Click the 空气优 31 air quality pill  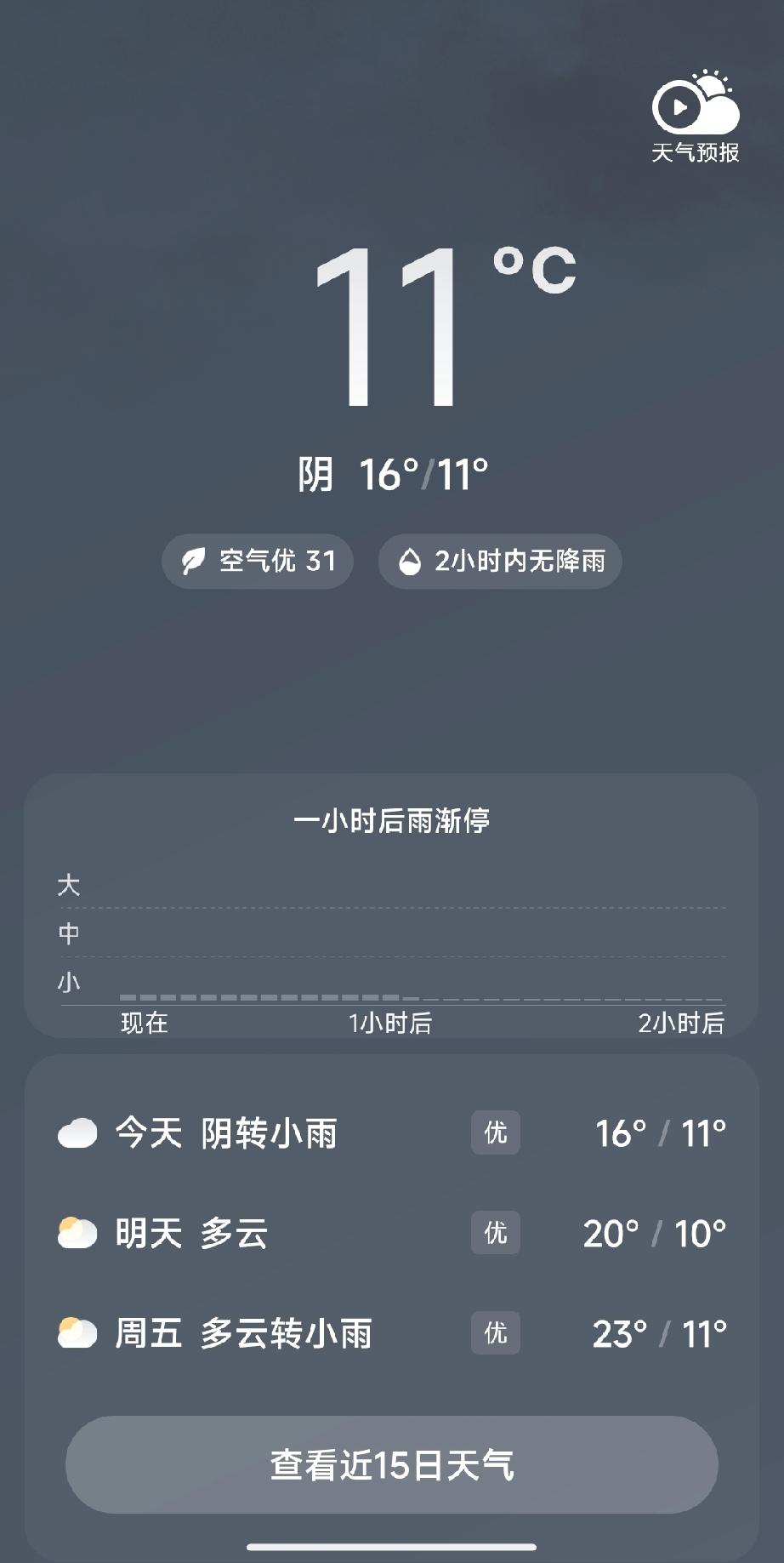coord(256,562)
